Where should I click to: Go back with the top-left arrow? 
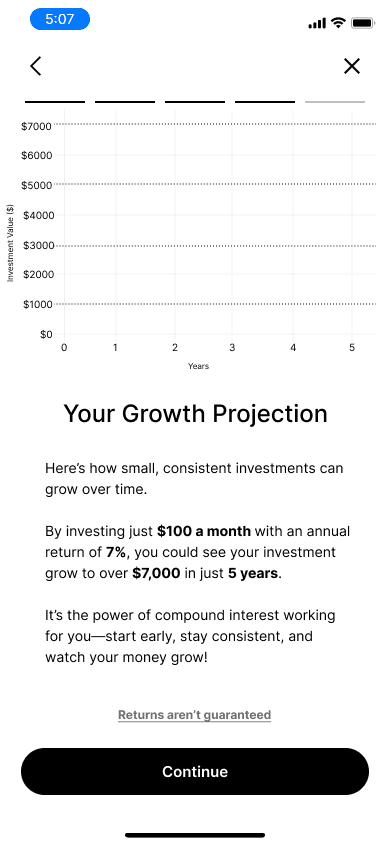click(x=36, y=66)
